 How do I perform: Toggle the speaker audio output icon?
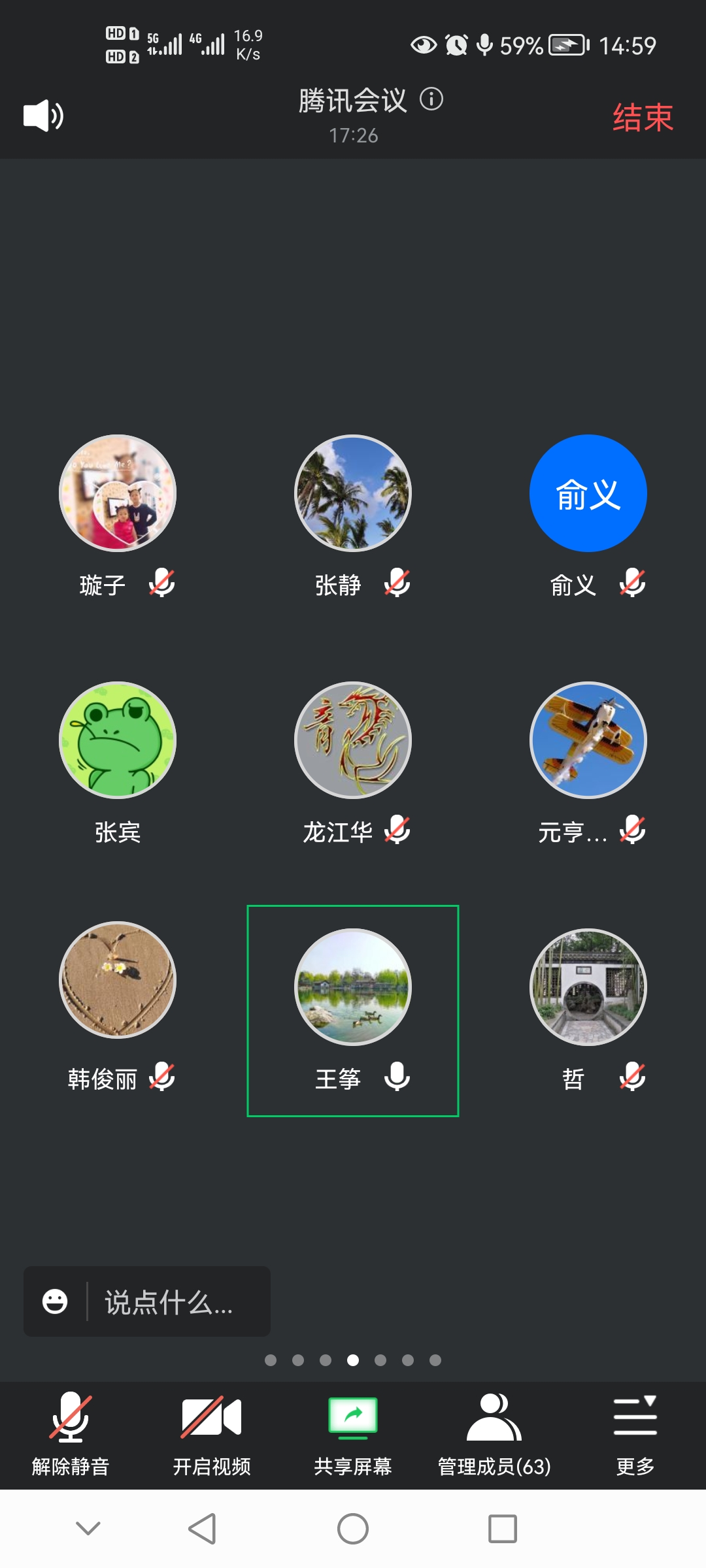[43, 116]
